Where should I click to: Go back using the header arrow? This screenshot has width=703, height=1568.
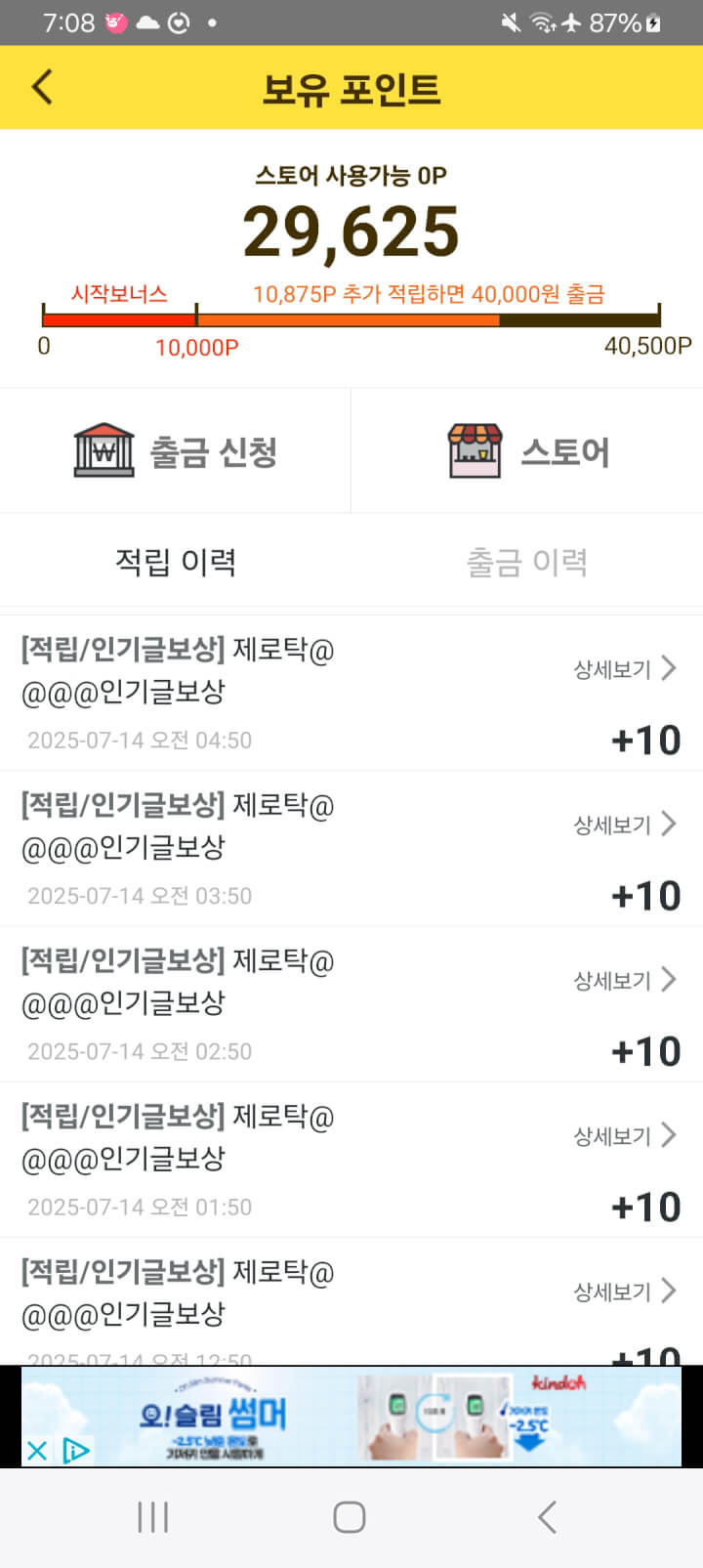[x=41, y=87]
